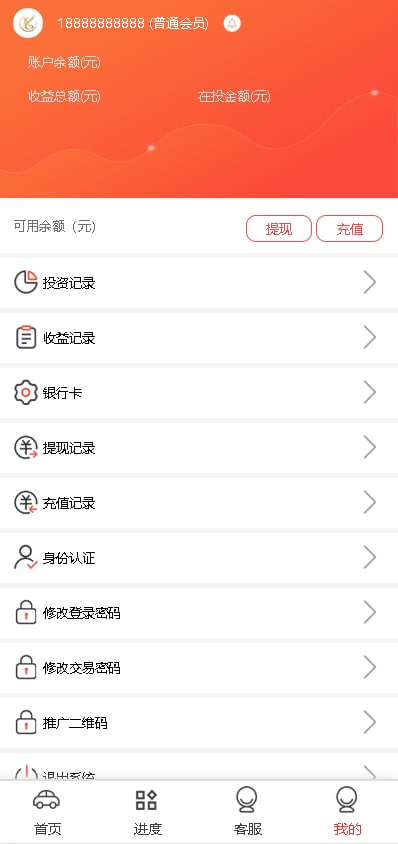Open the 银行卡 bank card row

click(x=199, y=393)
